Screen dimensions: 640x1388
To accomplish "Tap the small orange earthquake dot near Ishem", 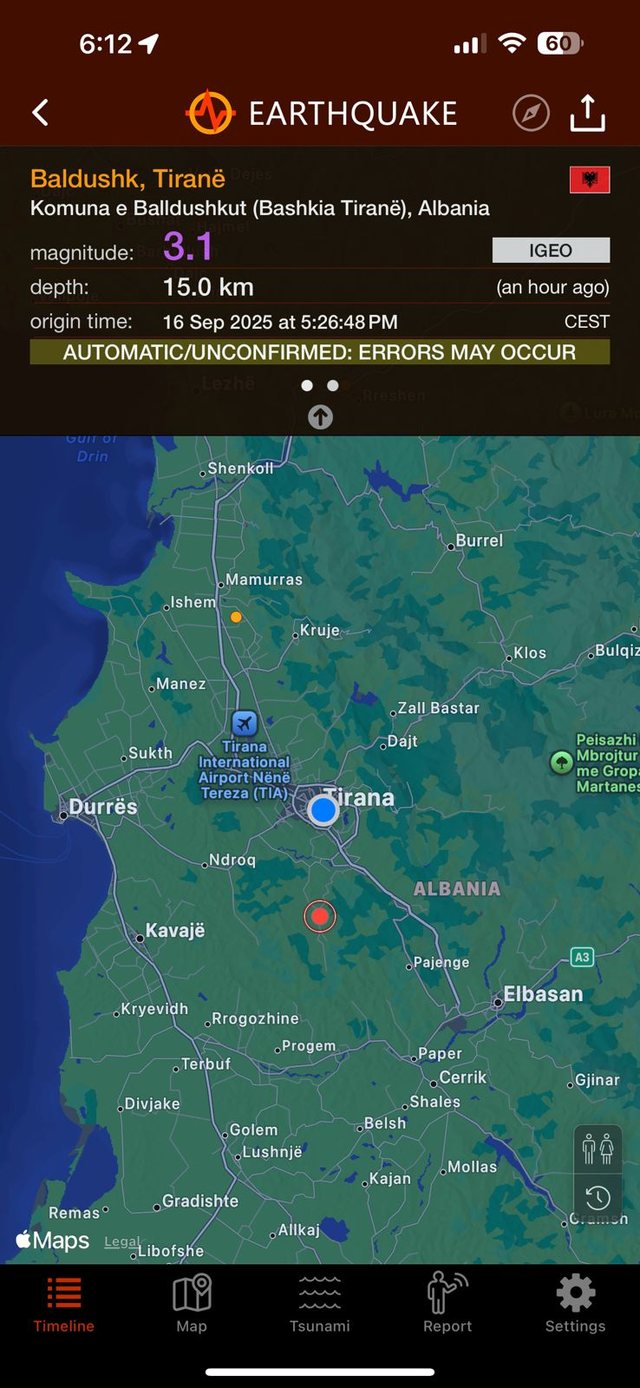I will pos(236,617).
